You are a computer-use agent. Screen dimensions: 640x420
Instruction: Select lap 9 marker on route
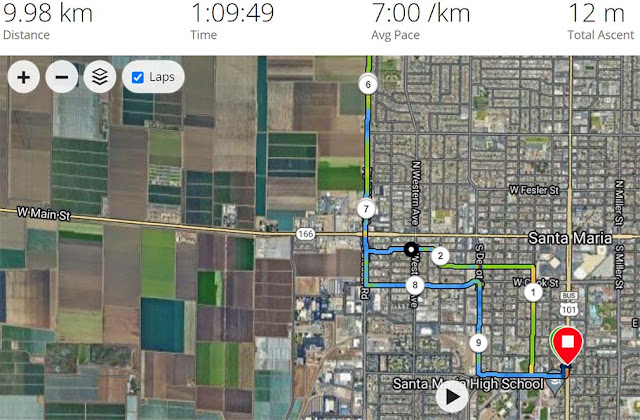point(478,343)
